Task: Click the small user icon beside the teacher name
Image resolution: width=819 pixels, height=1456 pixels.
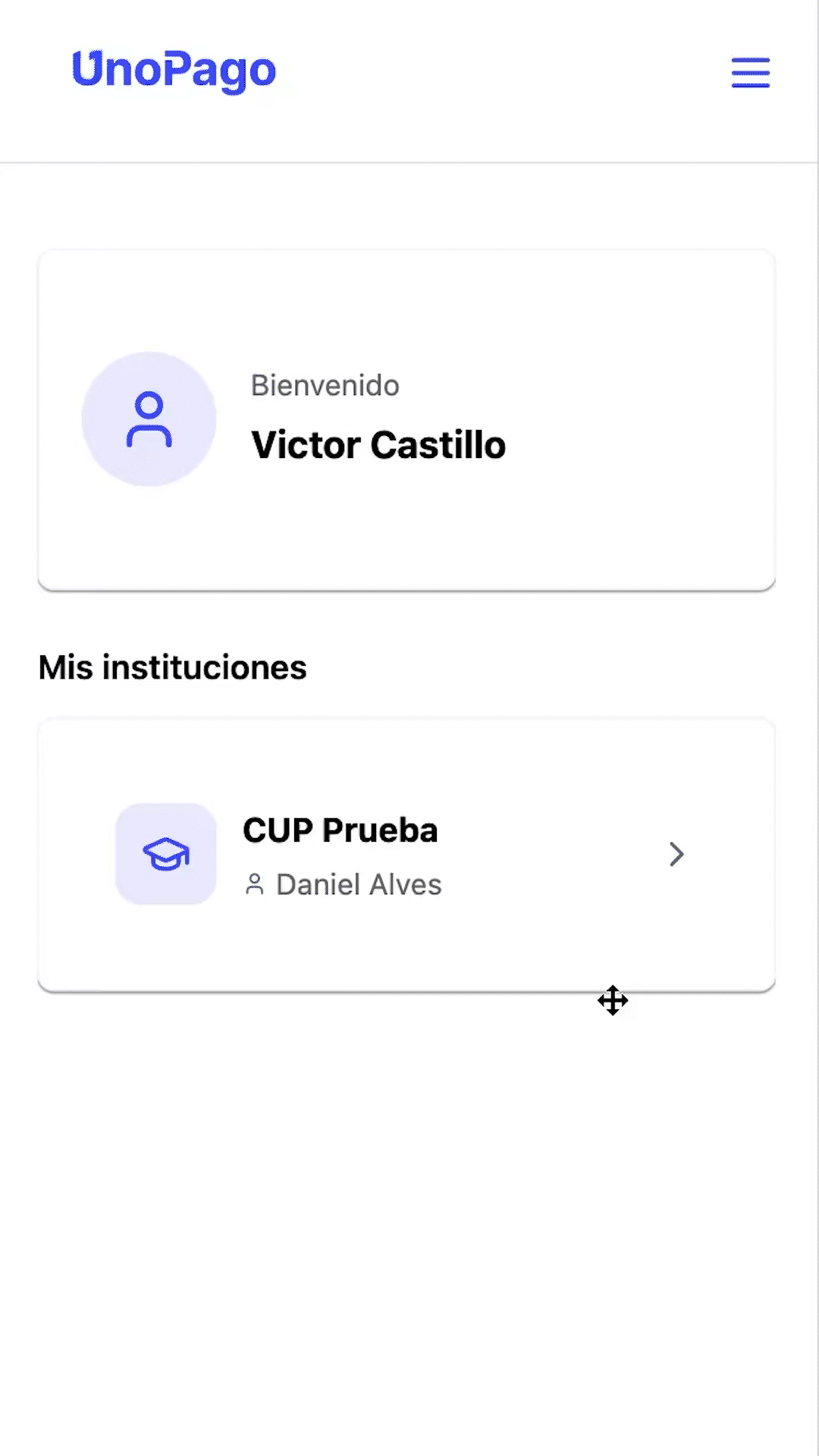Action: click(255, 883)
